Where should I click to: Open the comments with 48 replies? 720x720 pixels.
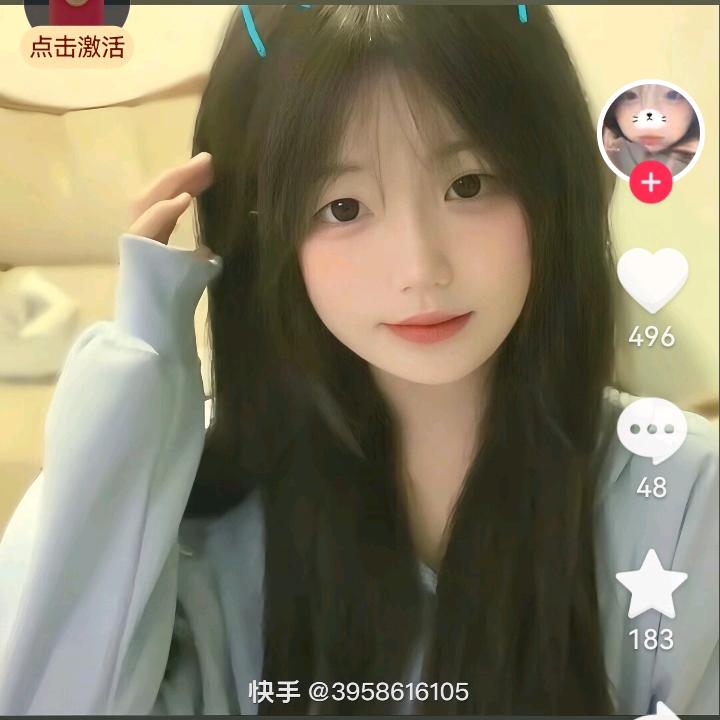[x=652, y=431]
